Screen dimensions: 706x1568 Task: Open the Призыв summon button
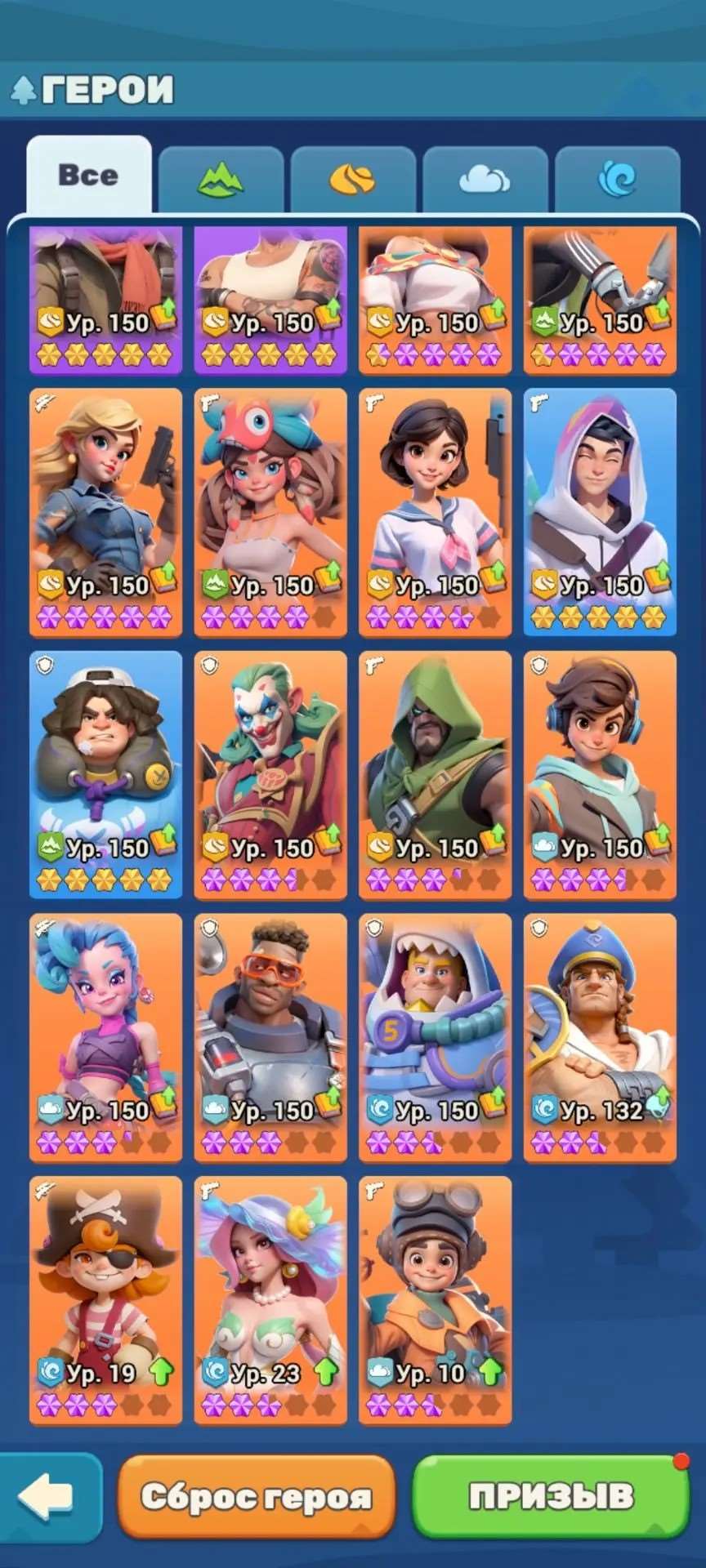[552, 1496]
